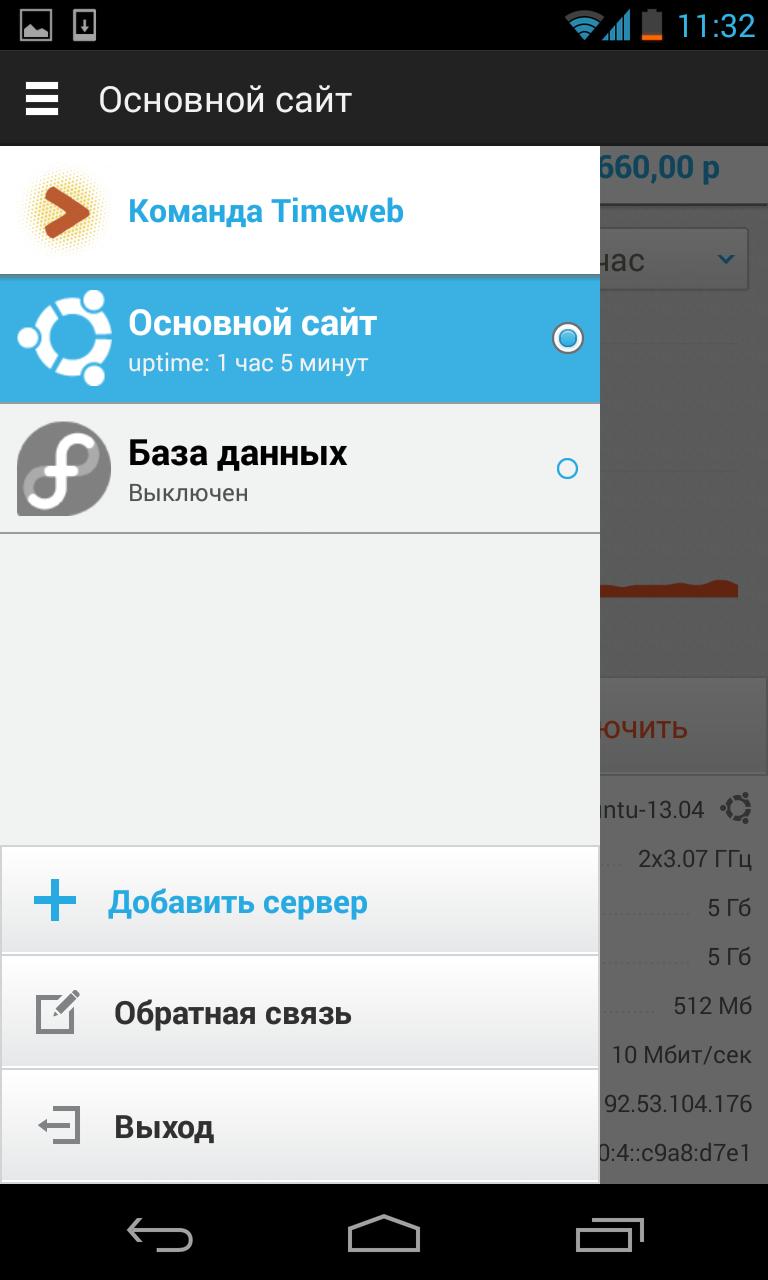Screen dimensions: 768x1280
Task: Select the Основной сайт server
Action: 300,340
